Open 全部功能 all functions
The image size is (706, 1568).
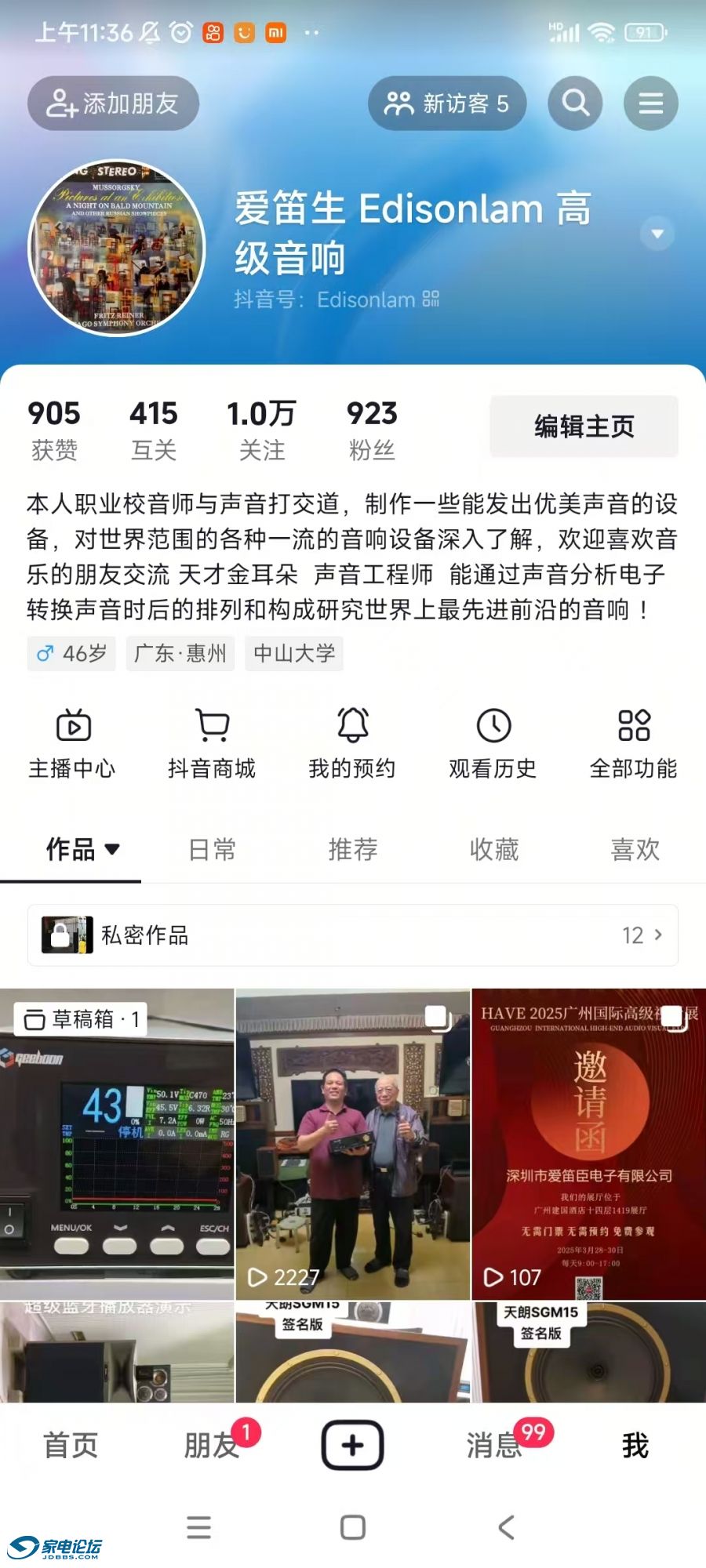633,743
